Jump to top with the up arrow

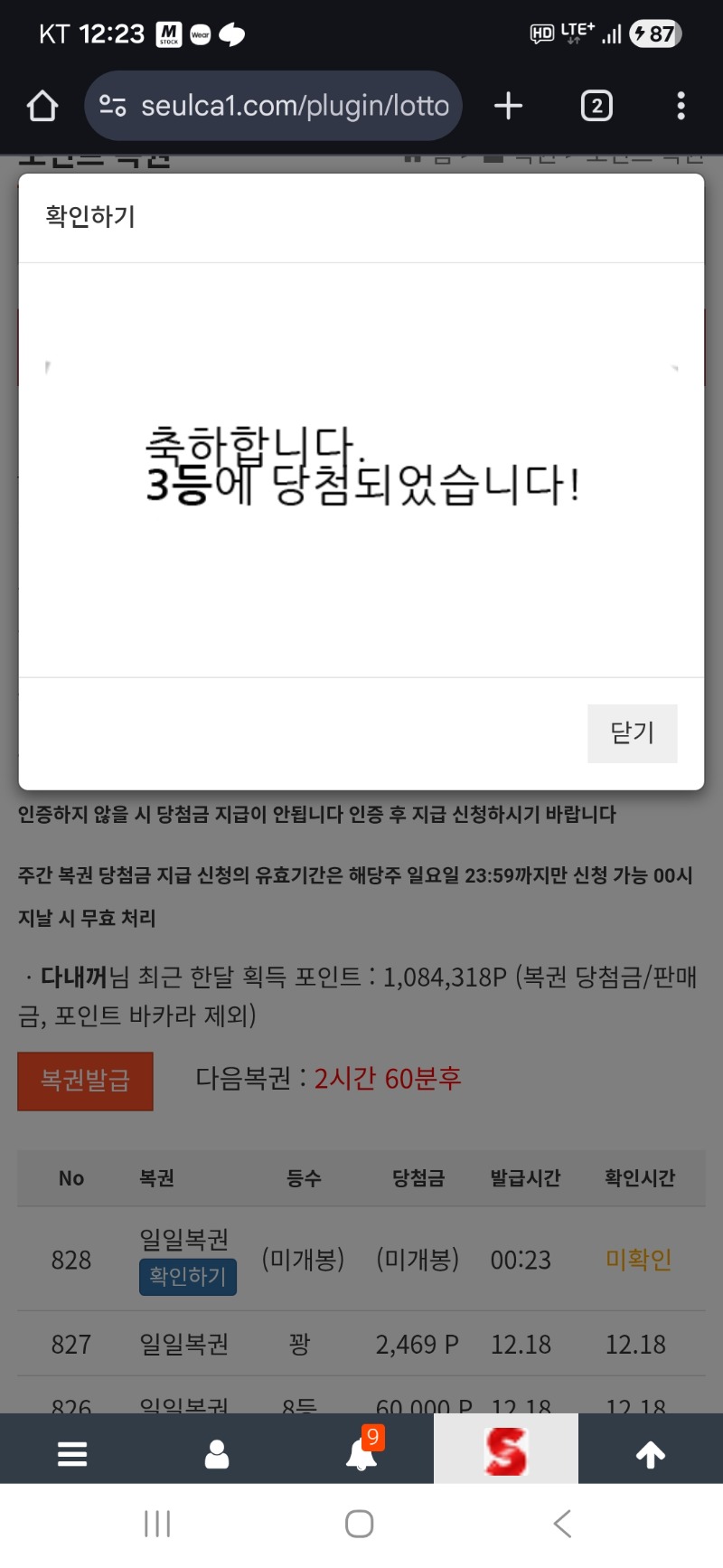point(651,1453)
